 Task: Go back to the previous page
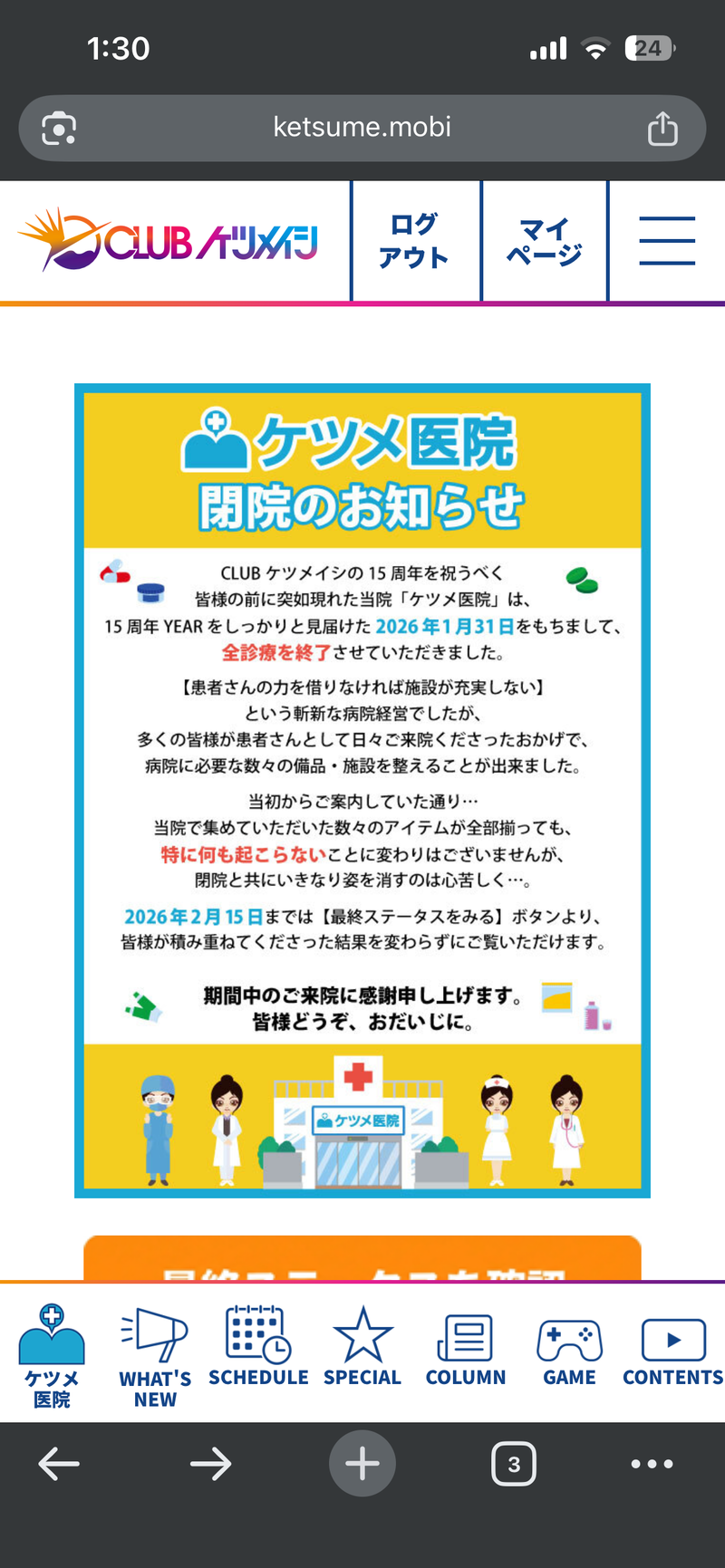point(60,1464)
